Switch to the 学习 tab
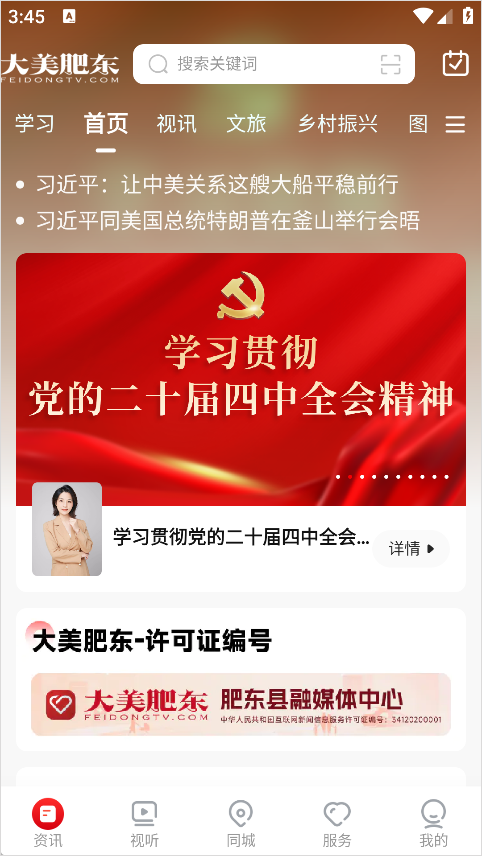The height and width of the screenshot is (856, 482). 34,124
